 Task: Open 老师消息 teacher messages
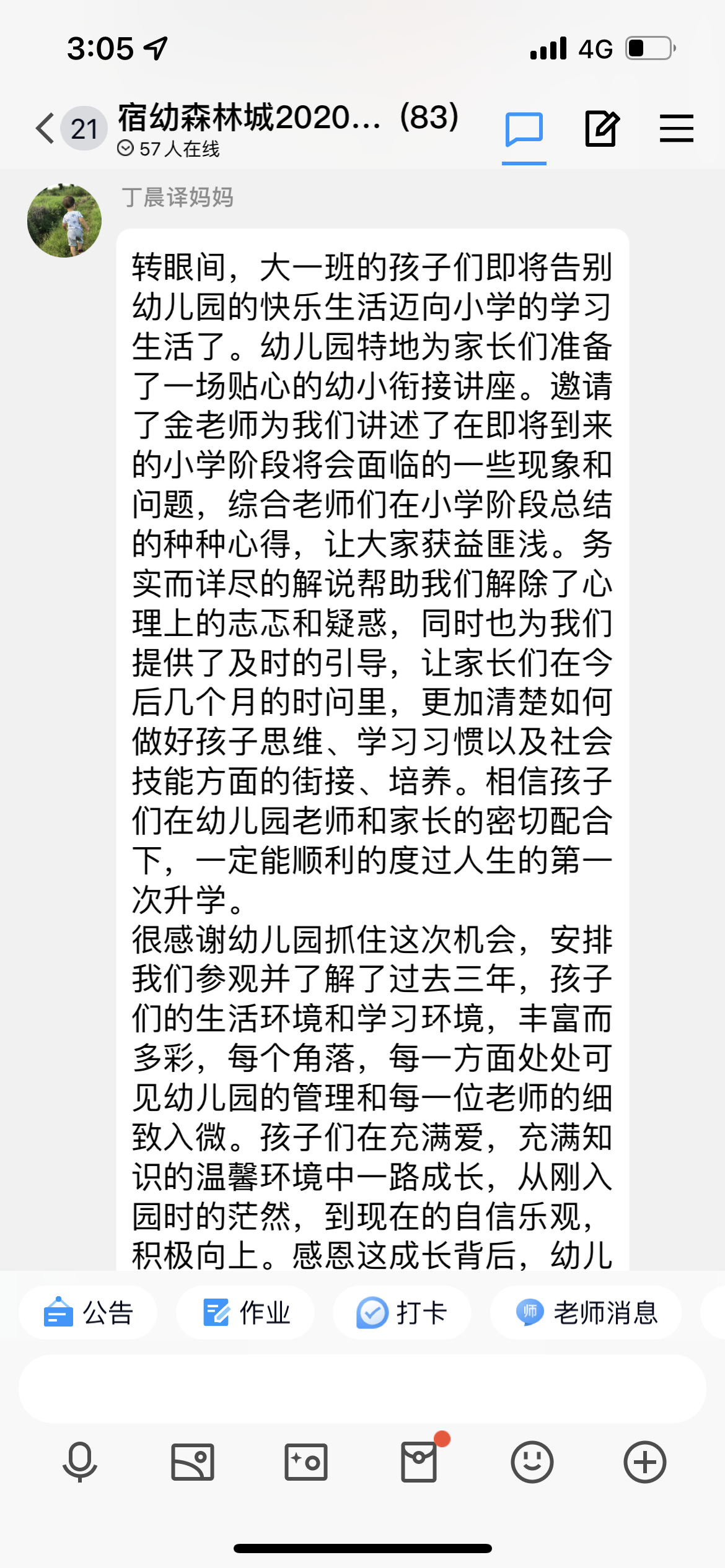coord(586,1312)
